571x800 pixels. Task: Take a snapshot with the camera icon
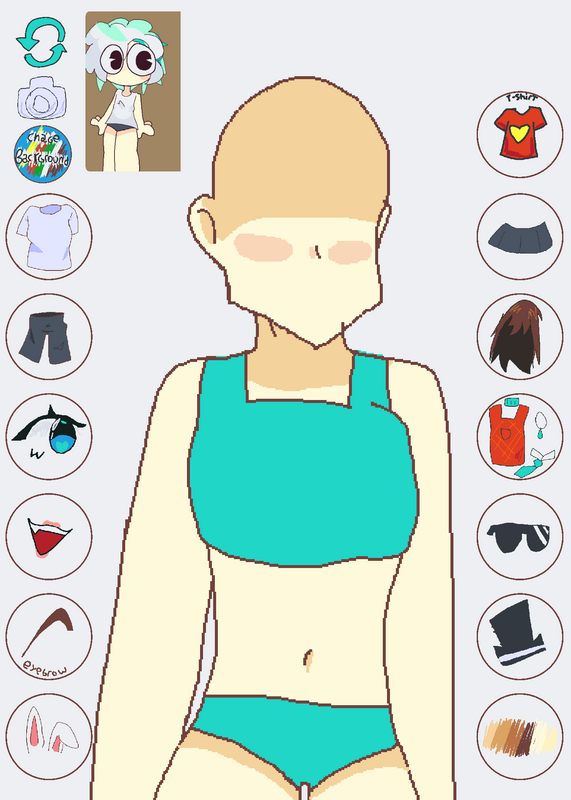pyautogui.click(x=42, y=98)
